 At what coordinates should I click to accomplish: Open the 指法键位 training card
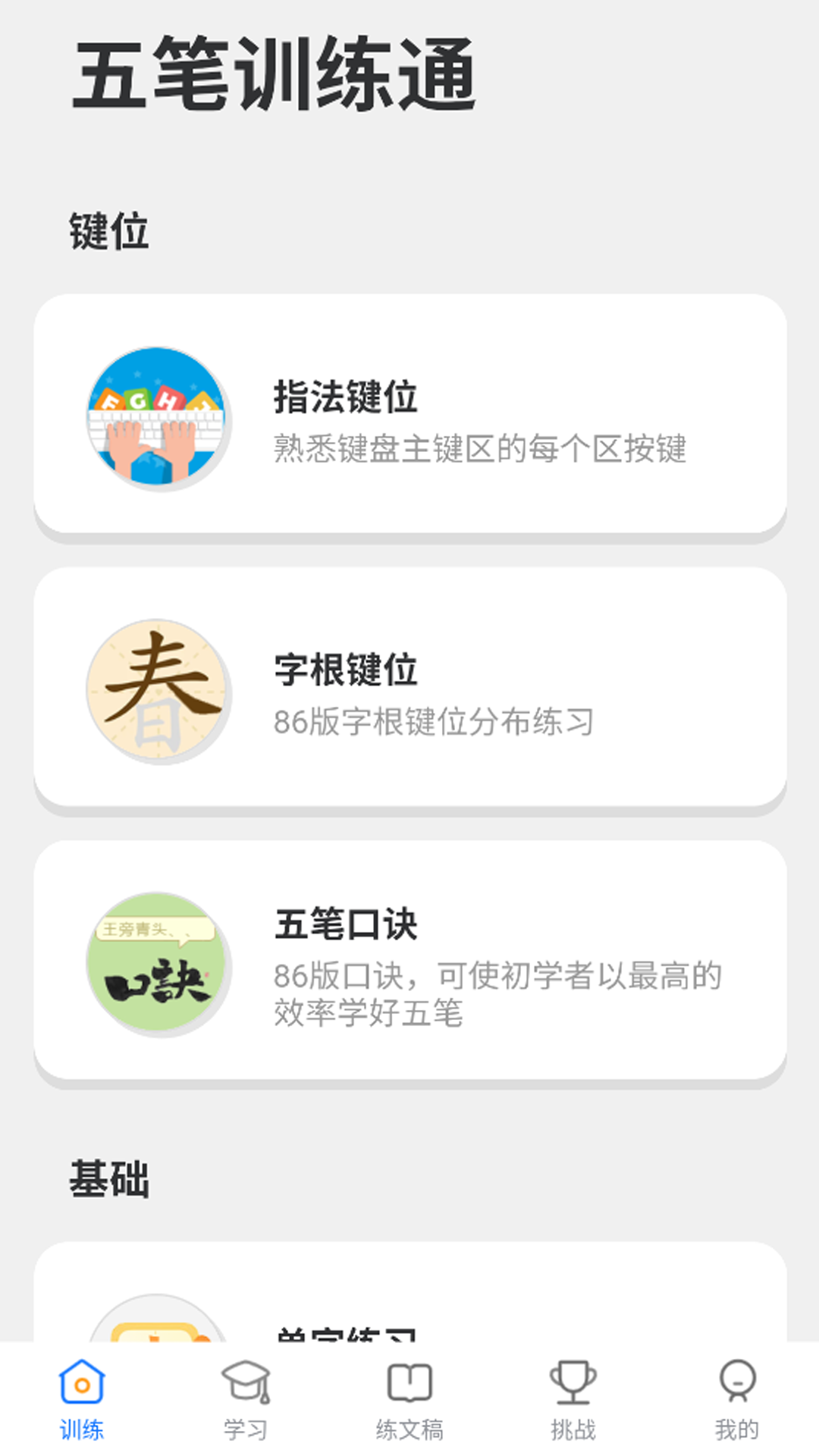(x=409, y=413)
